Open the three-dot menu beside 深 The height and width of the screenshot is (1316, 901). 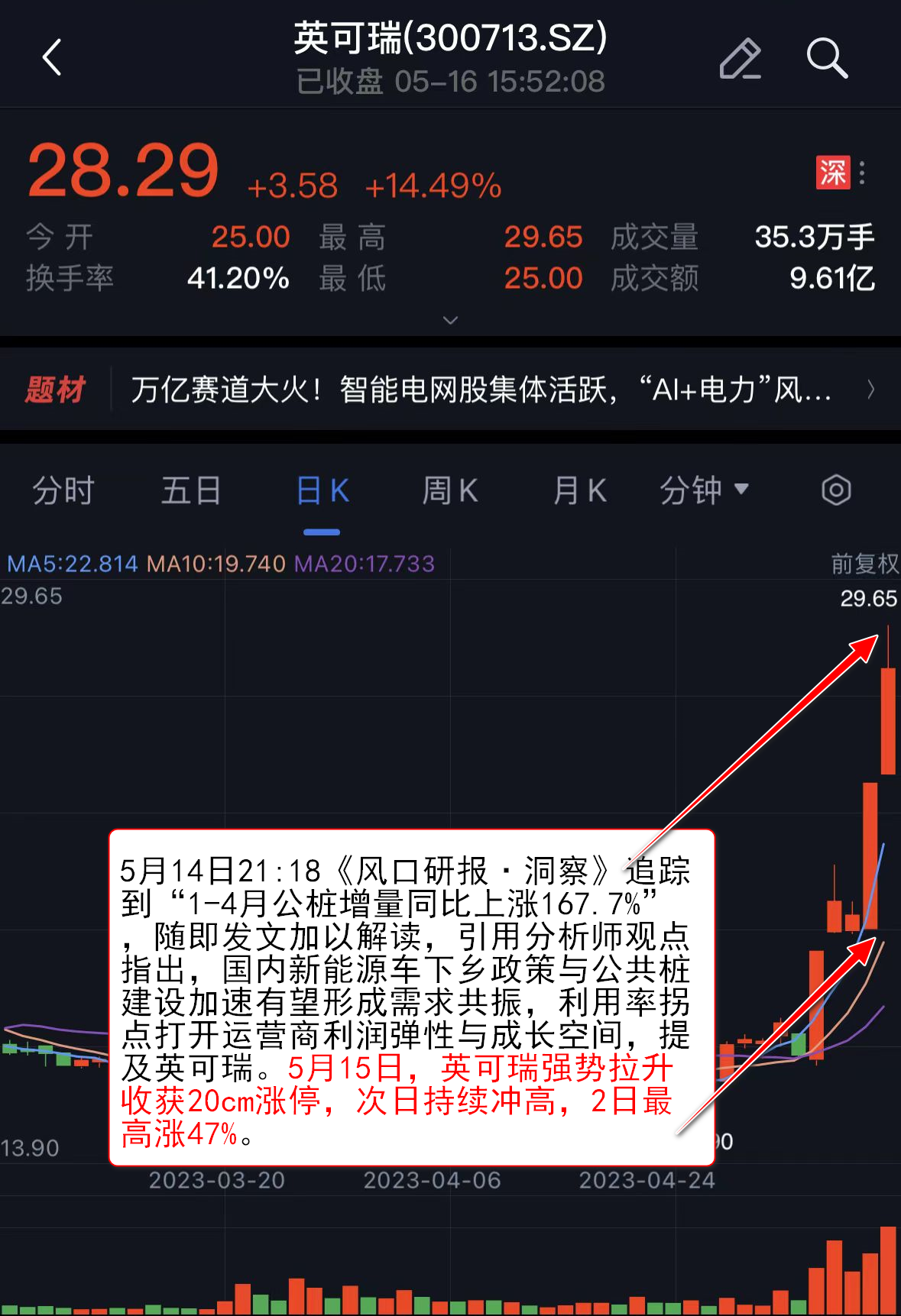pos(862,173)
